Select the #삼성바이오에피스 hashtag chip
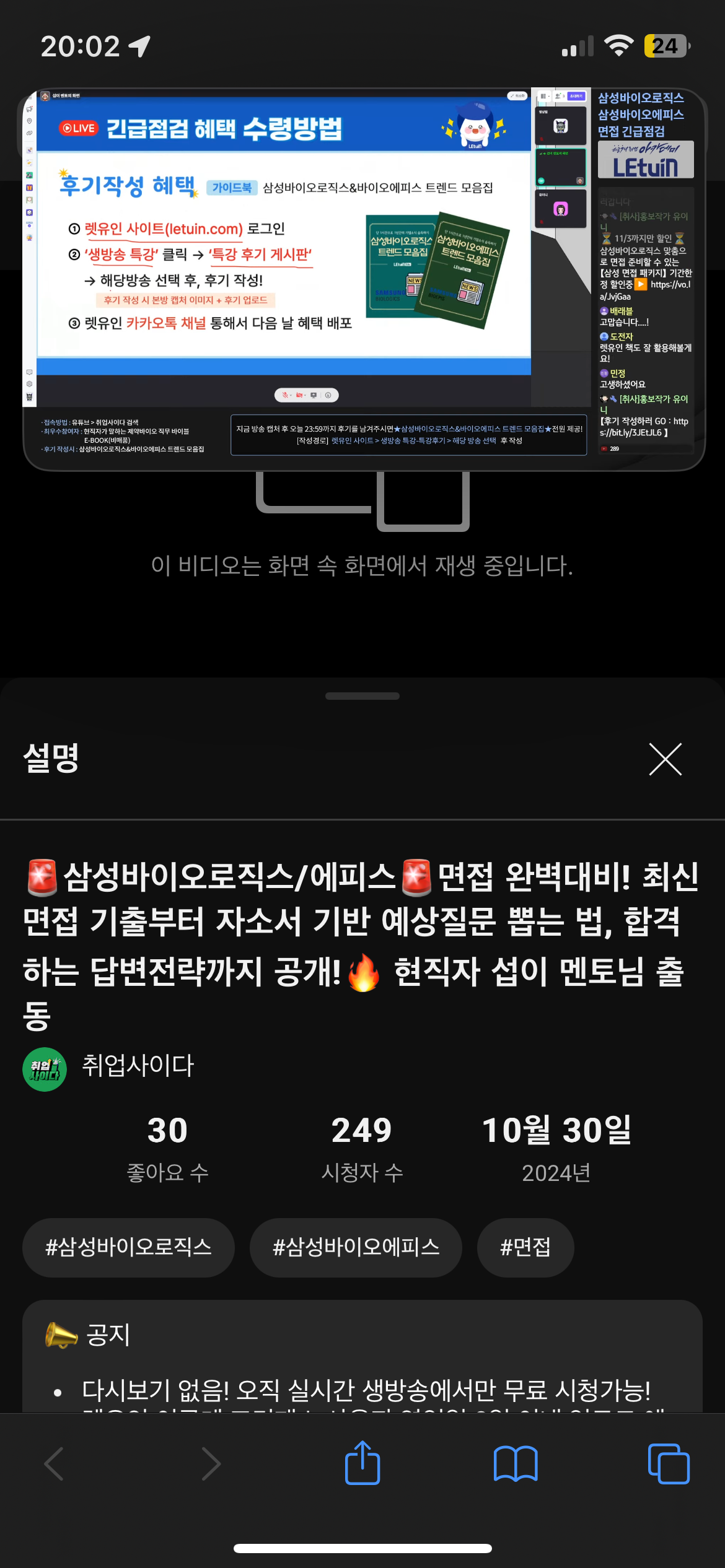The image size is (725, 1568). click(x=356, y=1247)
